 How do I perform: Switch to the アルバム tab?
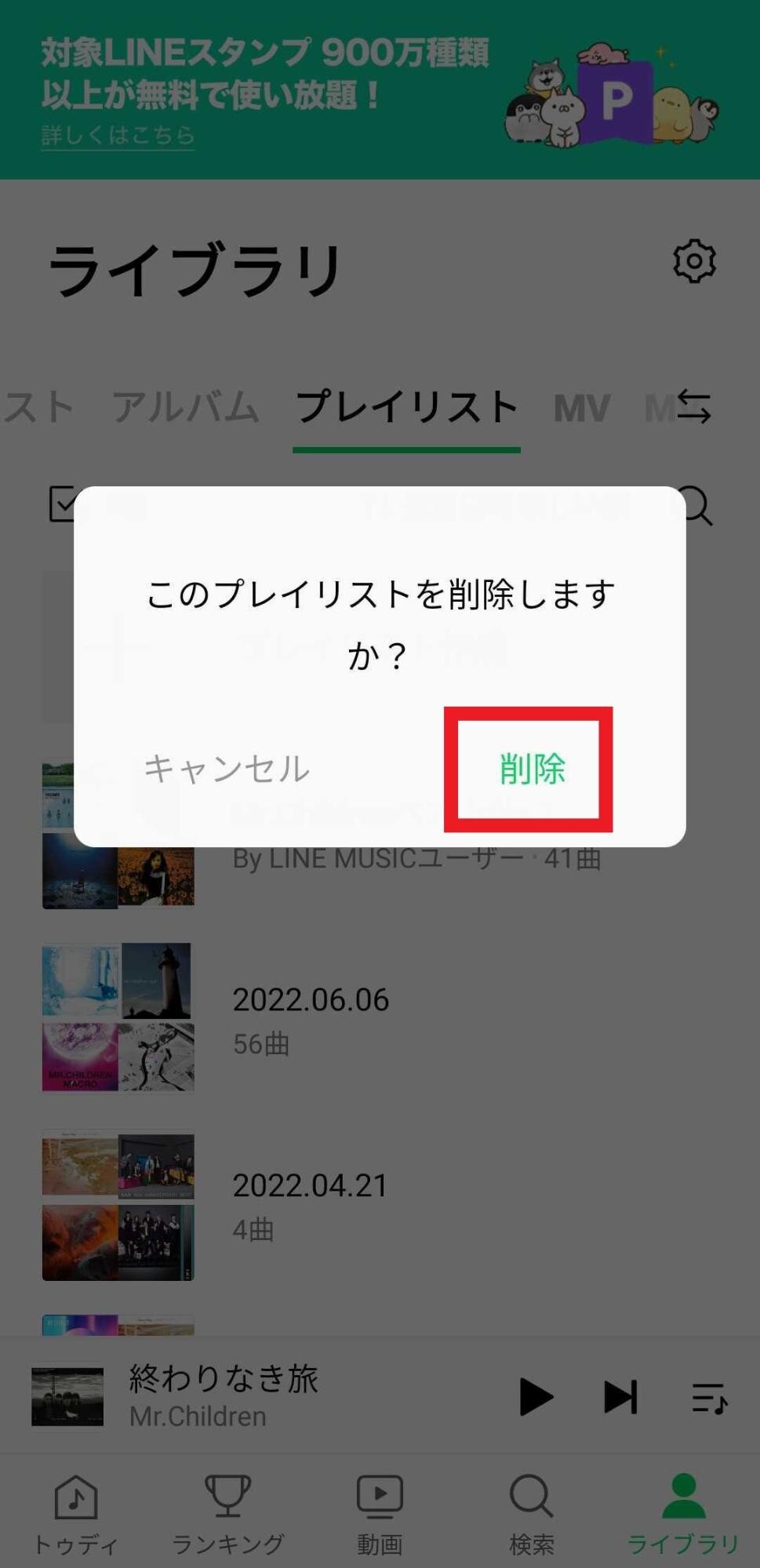pyautogui.click(x=188, y=406)
